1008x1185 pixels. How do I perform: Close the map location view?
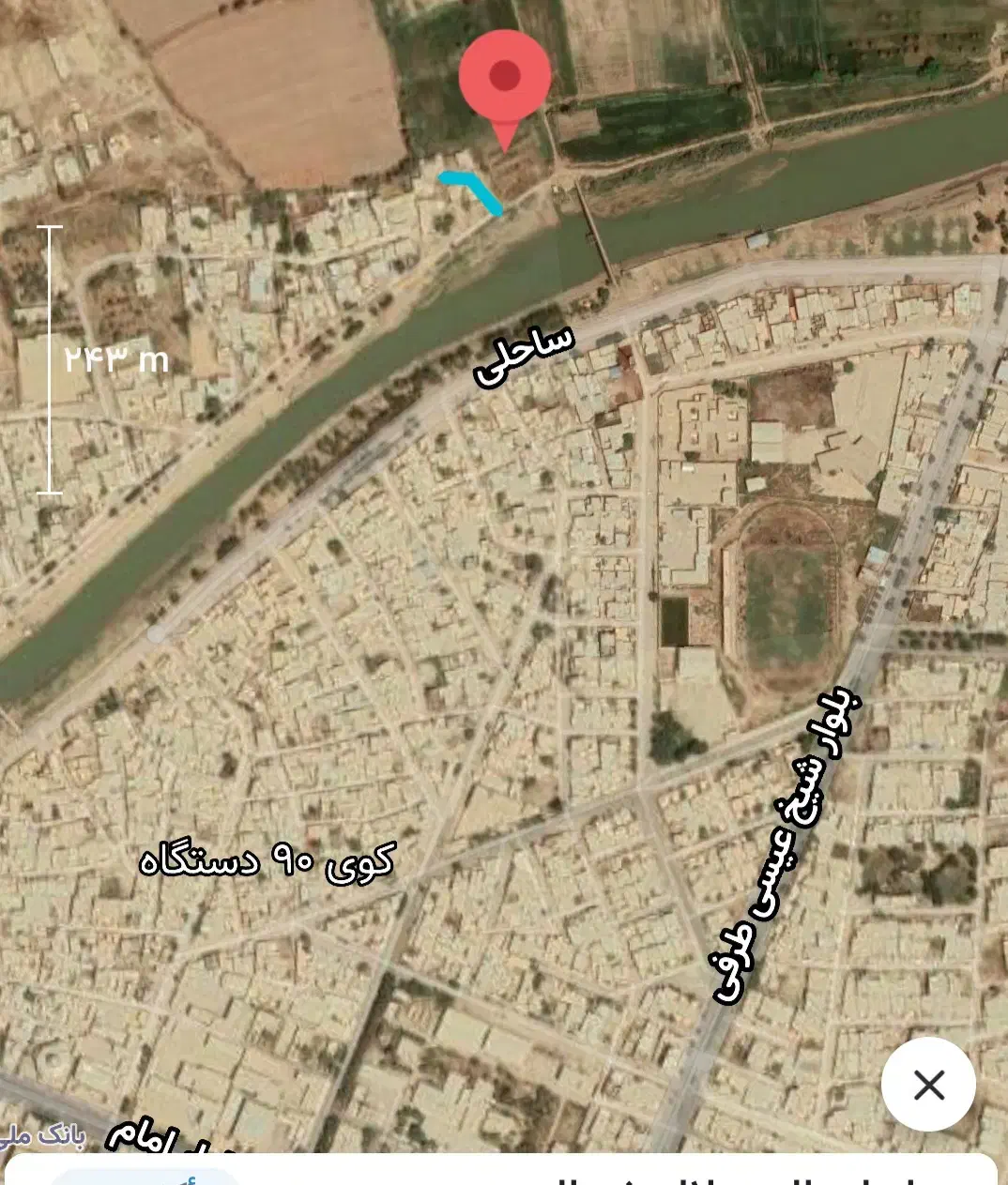(x=928, y=1085)
